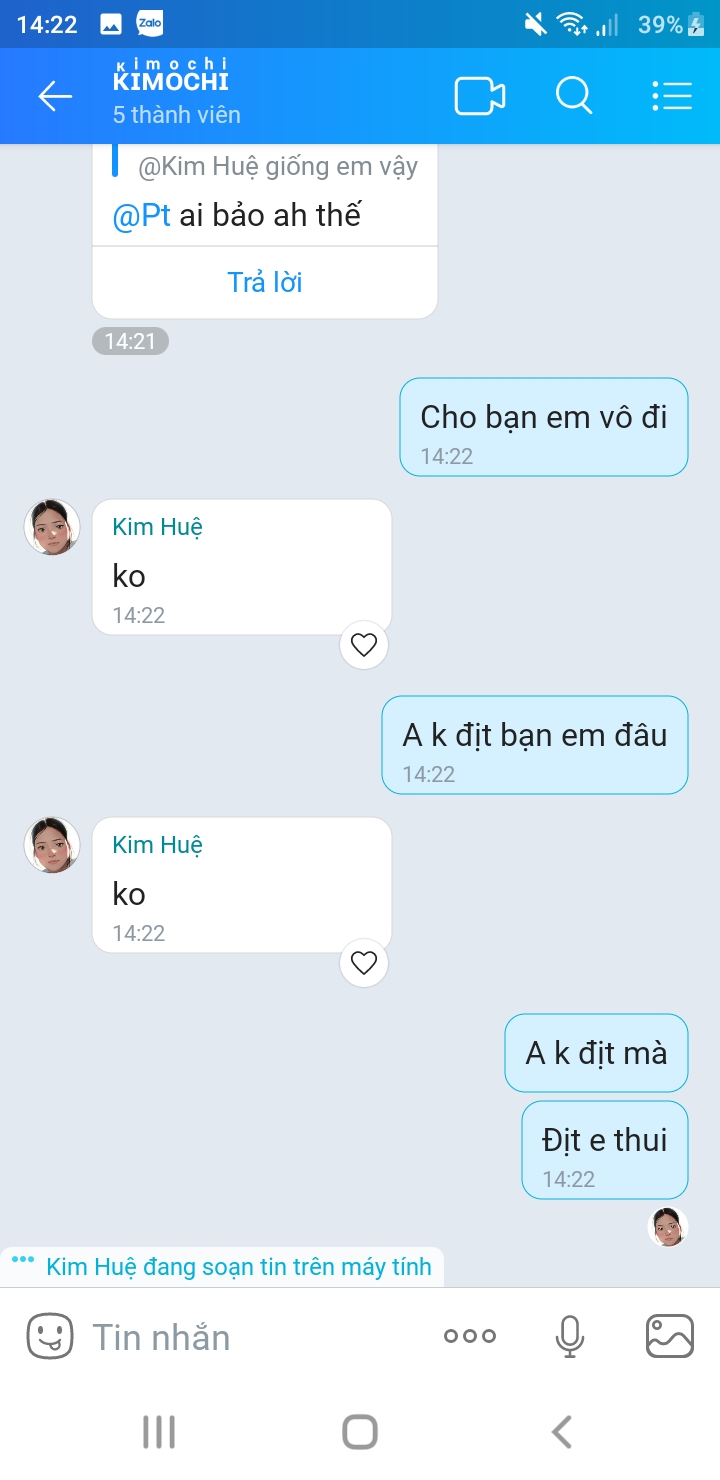The image size is (720, 1480).
Task: Tap the Trả lời reply button
Action: coord(265,282)
